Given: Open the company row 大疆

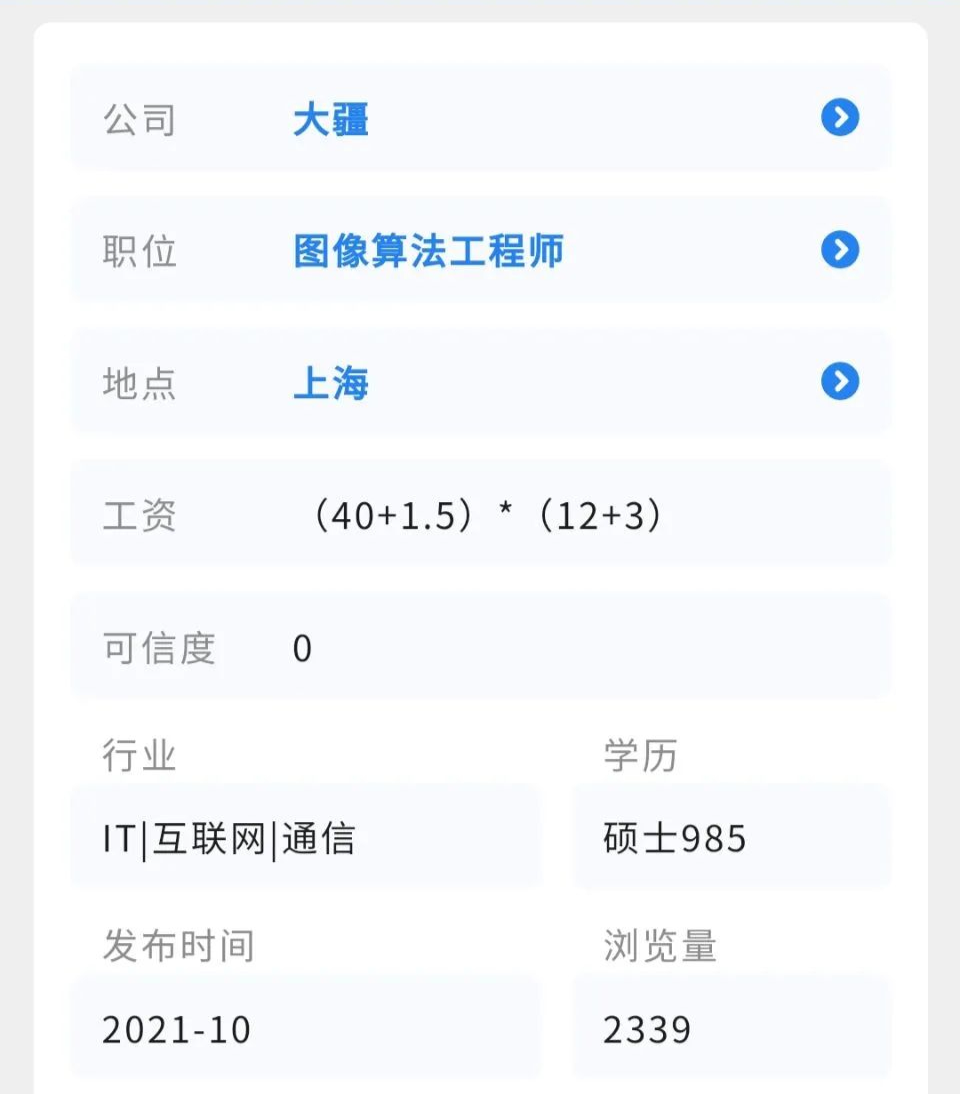Looking at the screenshot, I should [x=480, y=119].
